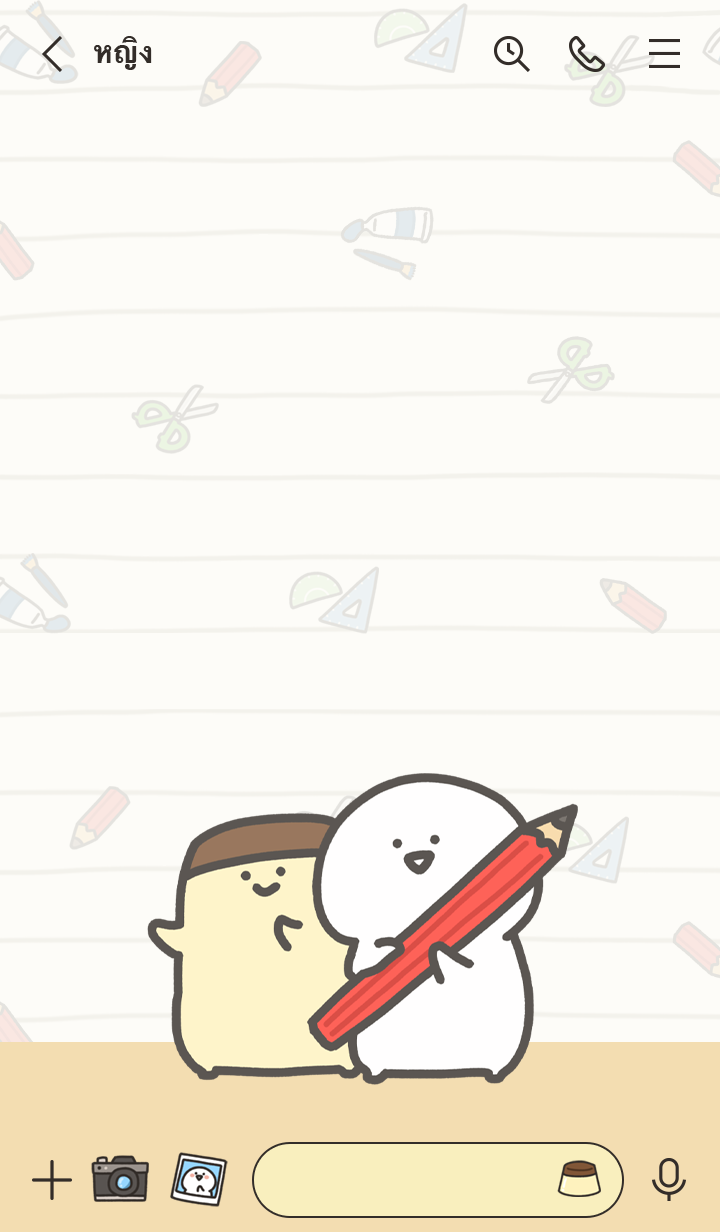The height and width of the screenshot is (1232, 720).
Task: Go back from the chat with หญิง
Action: click(x=52, y=54)
